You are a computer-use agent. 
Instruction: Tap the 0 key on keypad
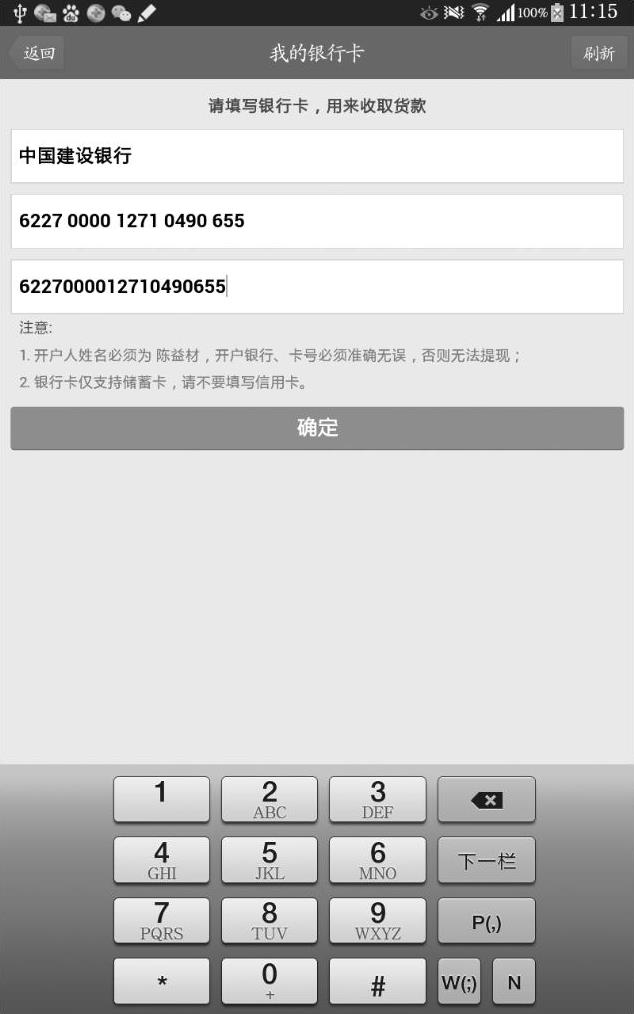269,981
